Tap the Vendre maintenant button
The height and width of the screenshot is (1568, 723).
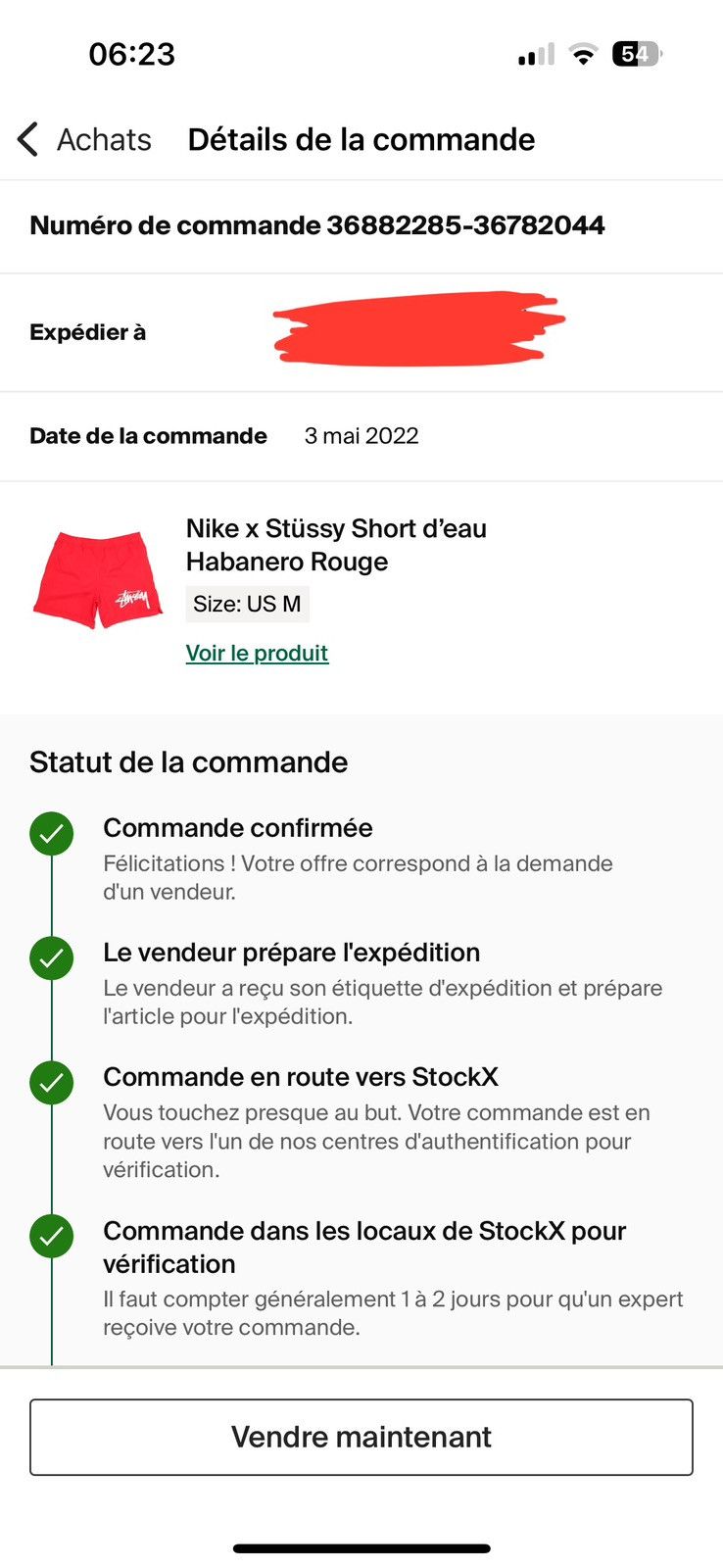(x=361, y=1437)
